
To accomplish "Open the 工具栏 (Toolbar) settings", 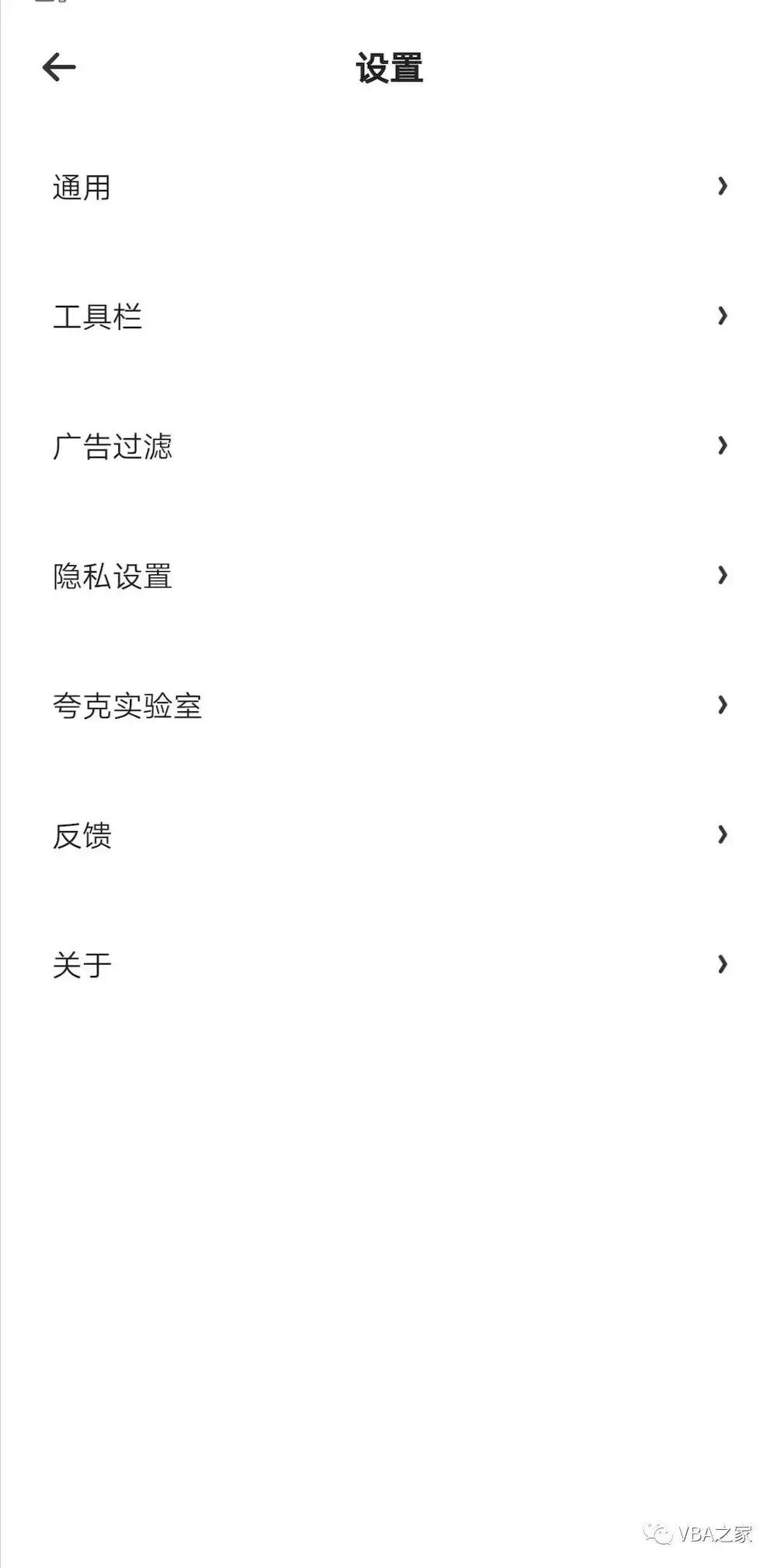I will (97, 317).
